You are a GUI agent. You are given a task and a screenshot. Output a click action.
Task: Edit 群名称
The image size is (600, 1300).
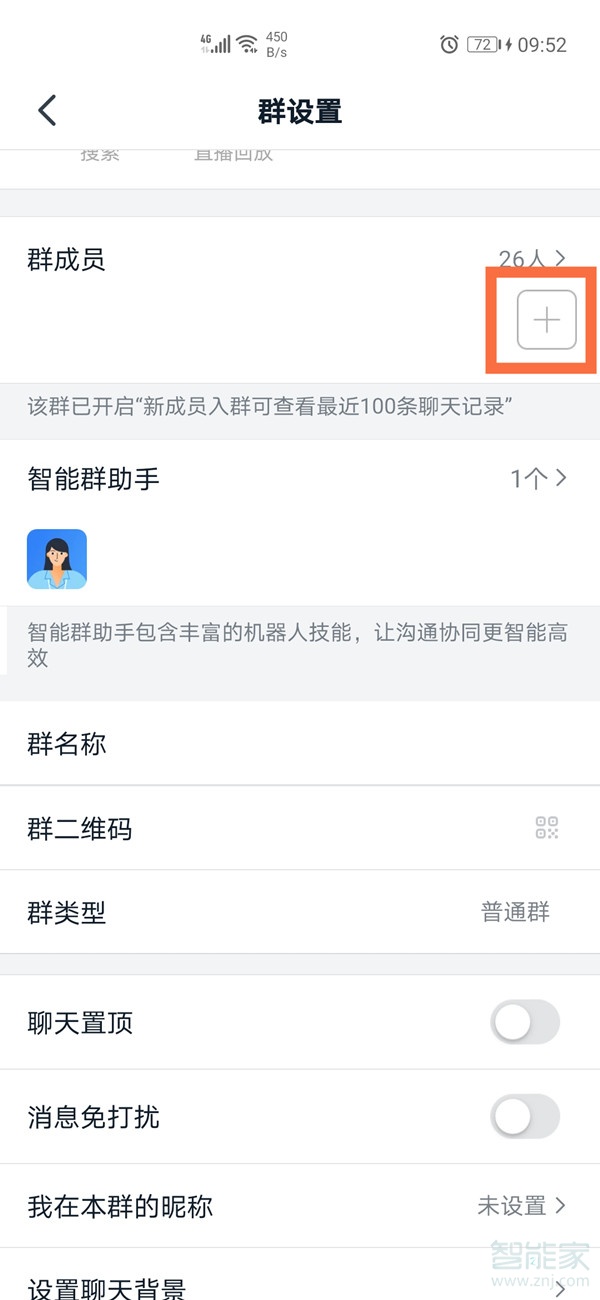click(300, 744)
